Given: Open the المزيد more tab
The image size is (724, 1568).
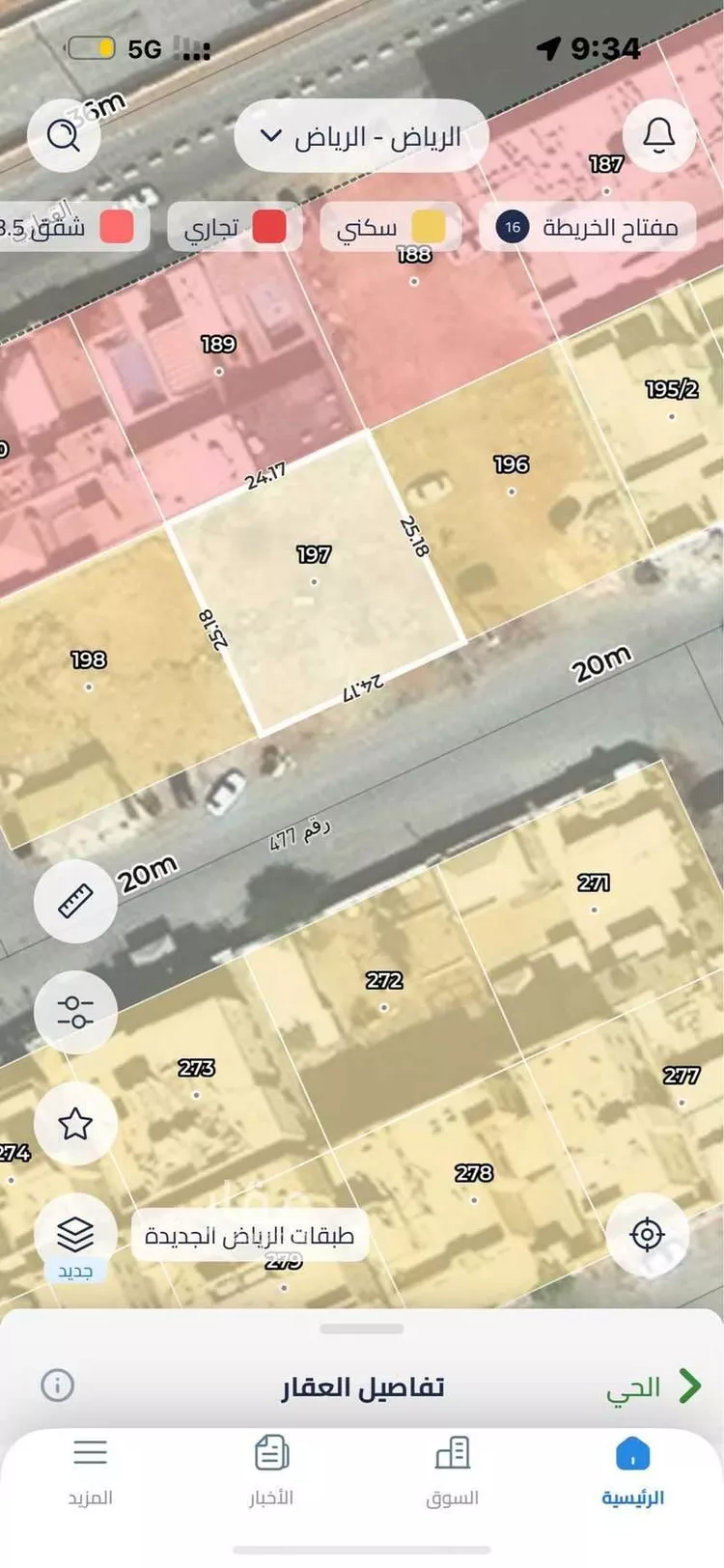Looking at the screenshot, I should point(90,1470).
